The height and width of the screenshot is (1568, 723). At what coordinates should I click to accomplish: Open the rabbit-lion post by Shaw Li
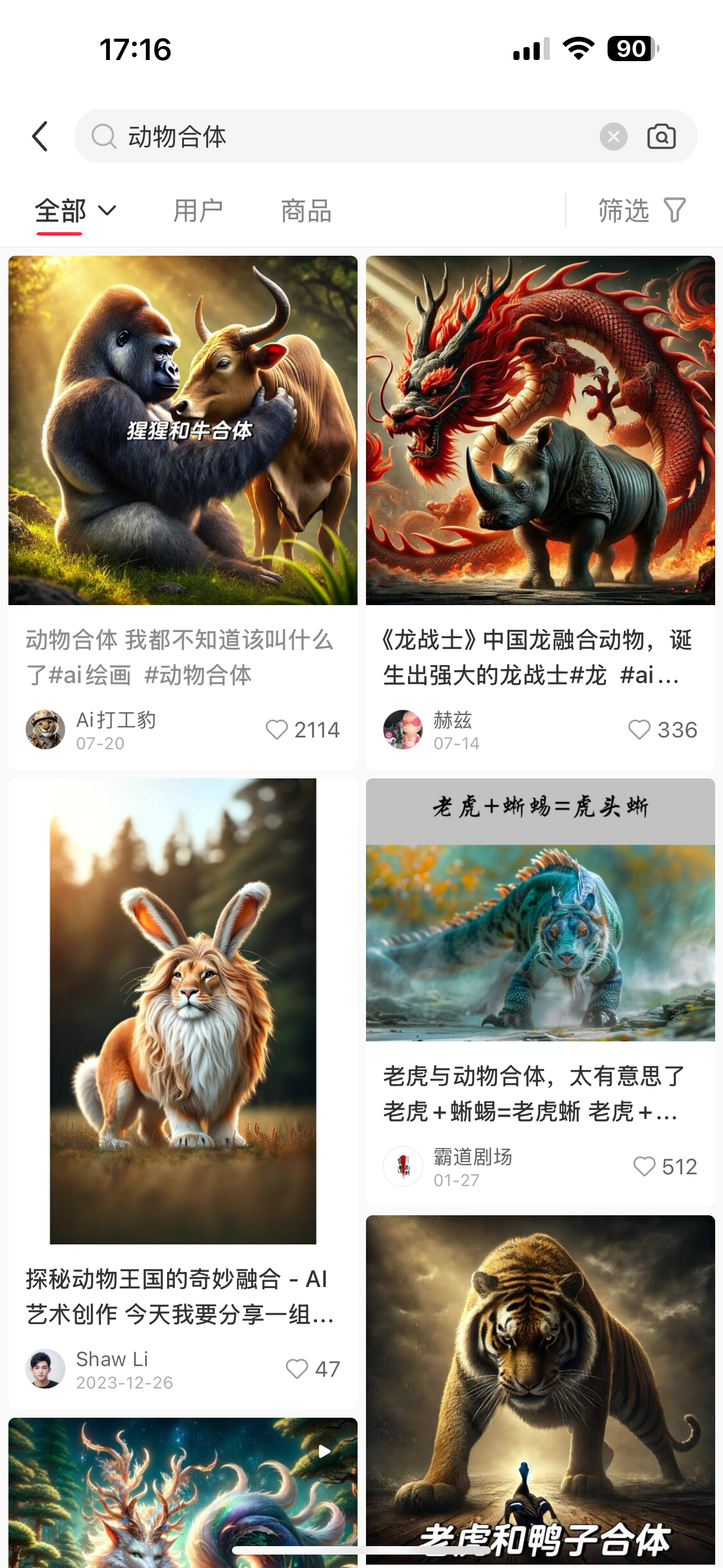coord(183,1011)
